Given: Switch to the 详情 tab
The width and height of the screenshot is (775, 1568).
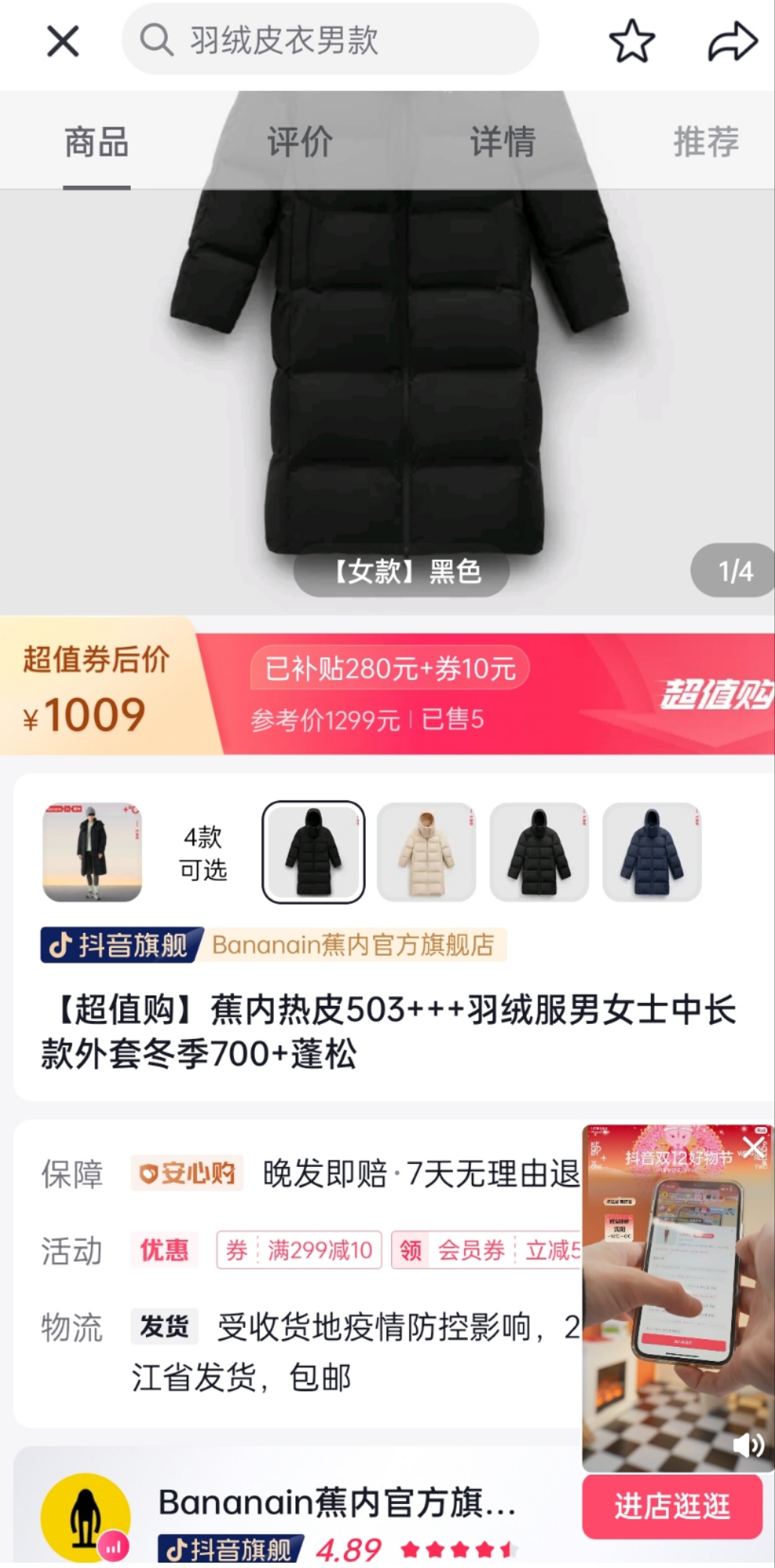Looking at the screenshot, I should pyautogui.click(x=503, y=142).
